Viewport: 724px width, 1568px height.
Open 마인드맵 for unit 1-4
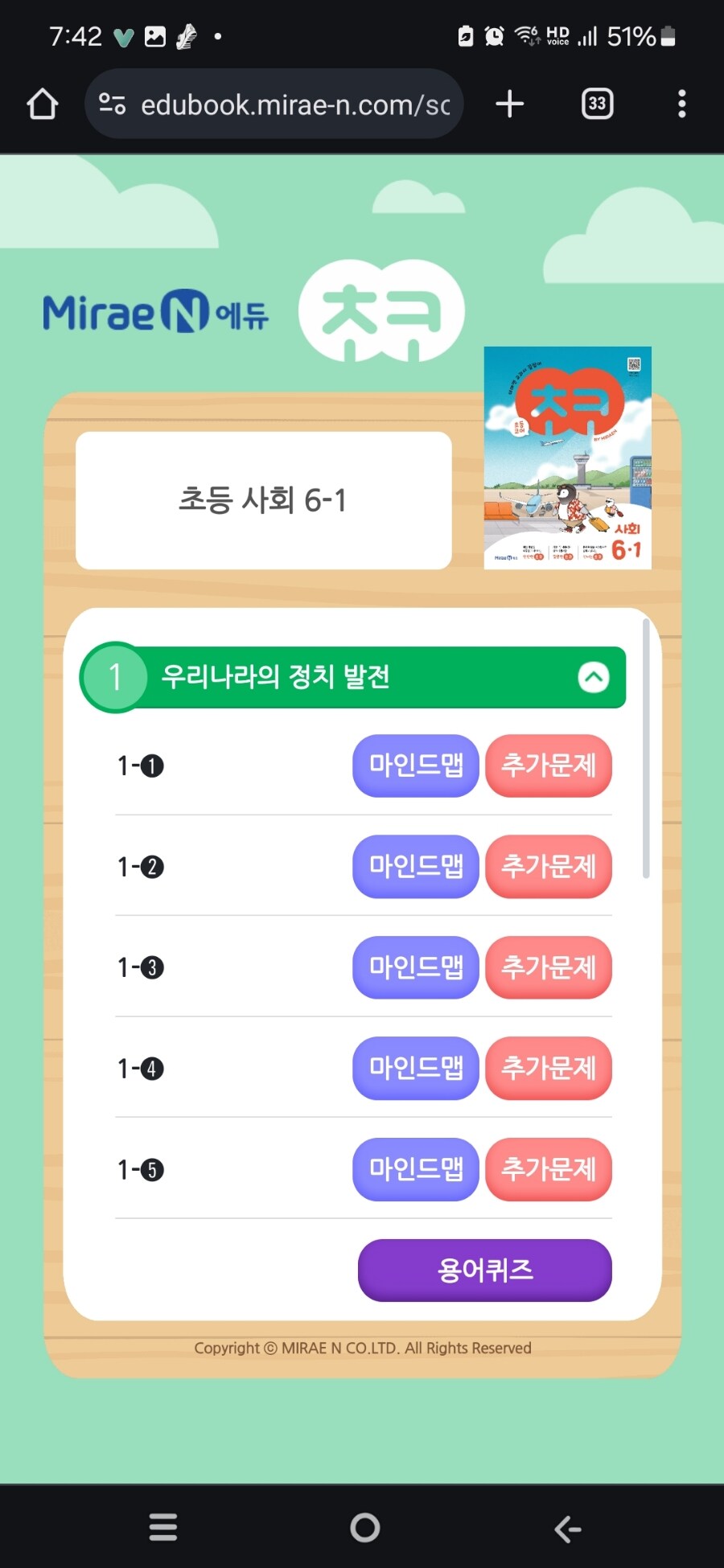(x=415, y=1068)
